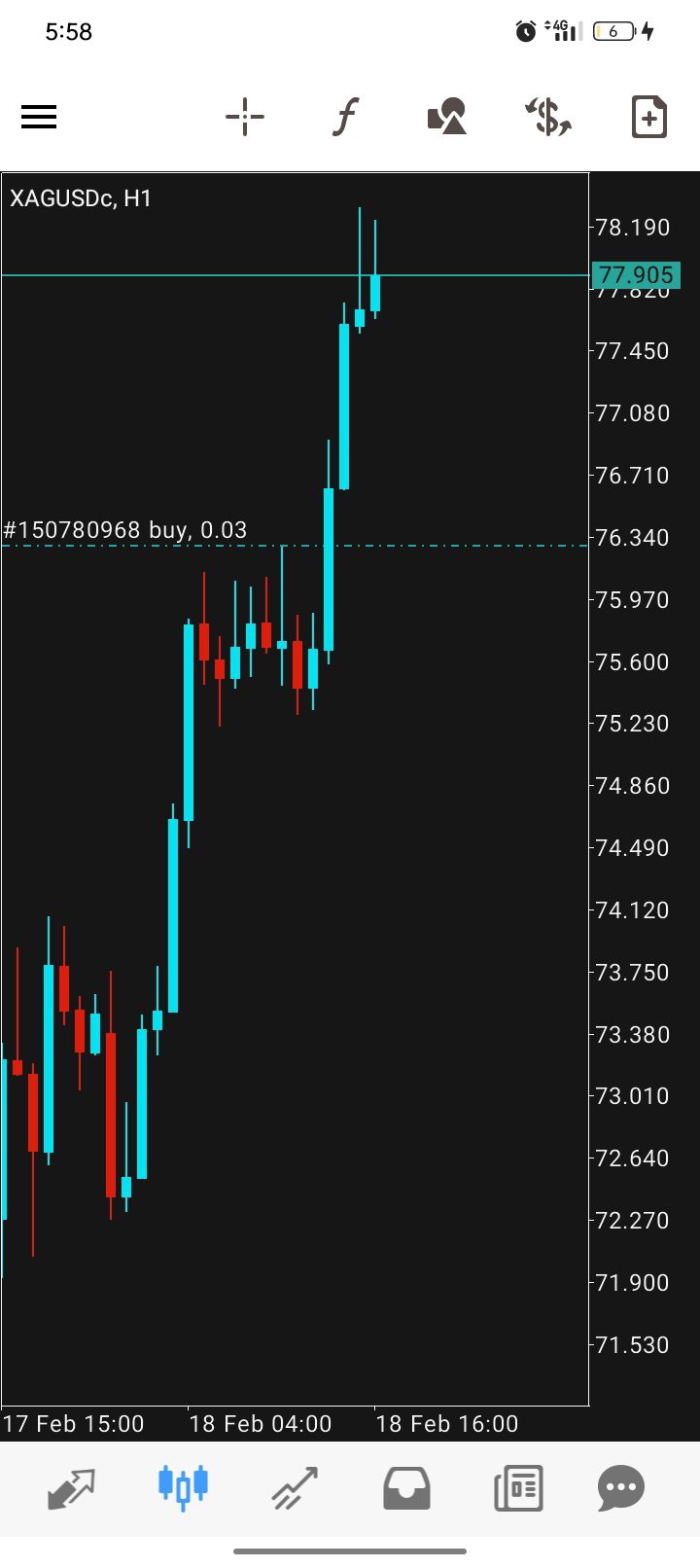Go to the Trade tab
The width and height of the screenshot is (700, 1568).
(295, 1487)
